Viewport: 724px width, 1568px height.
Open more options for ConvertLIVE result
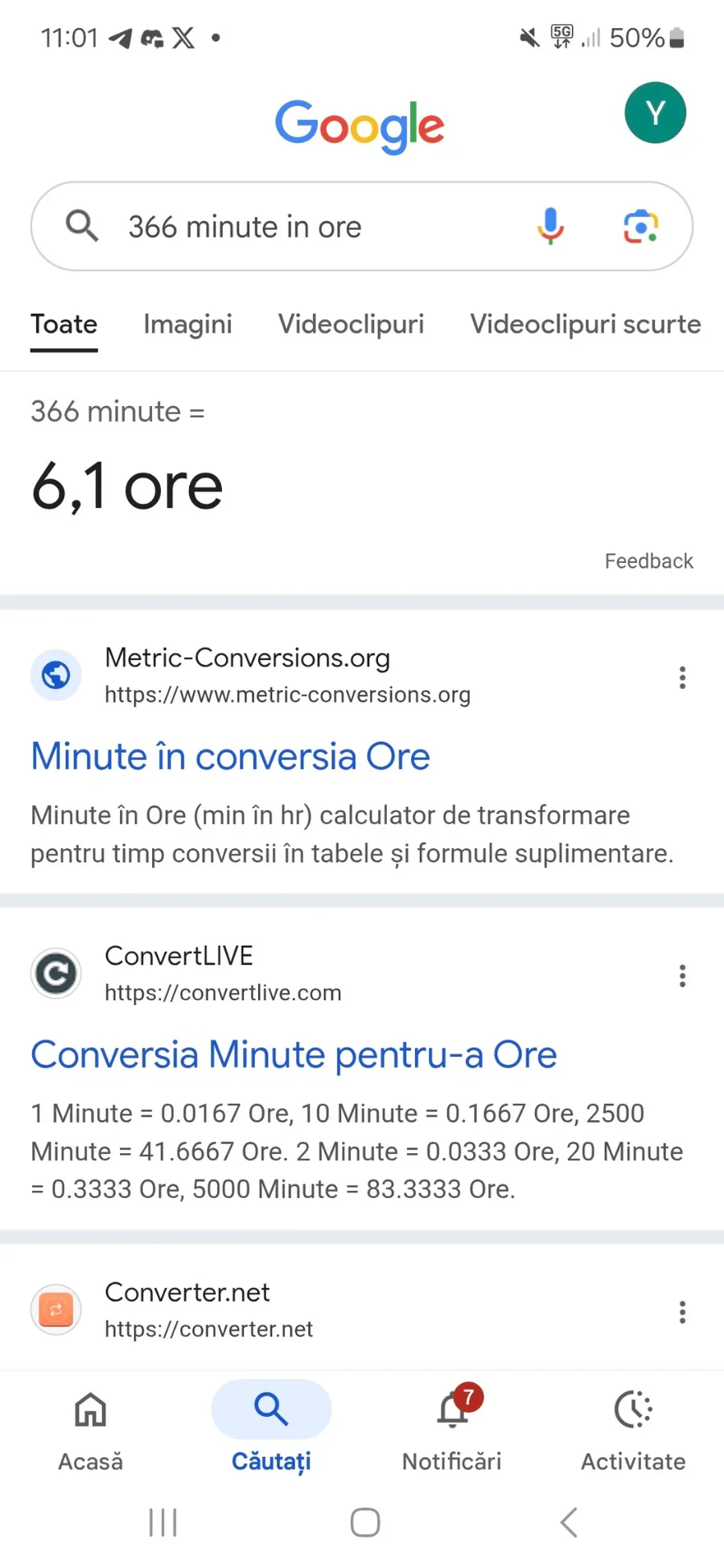click(682, 975)
